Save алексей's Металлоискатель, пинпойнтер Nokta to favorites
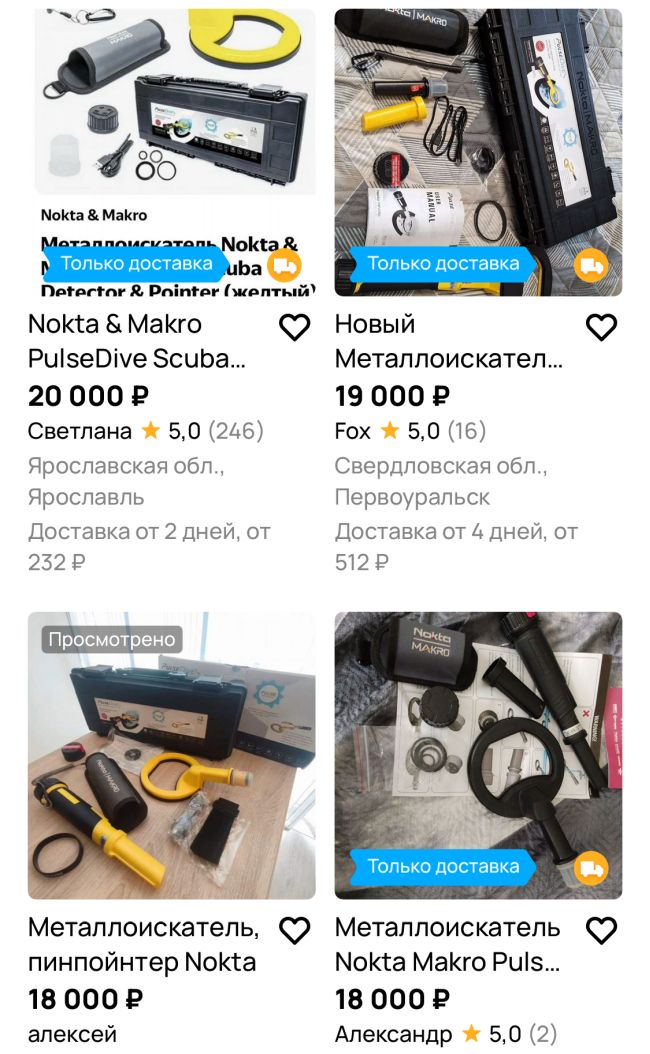The width and height of the screenshot is (650, 1054). coord(294,930)
